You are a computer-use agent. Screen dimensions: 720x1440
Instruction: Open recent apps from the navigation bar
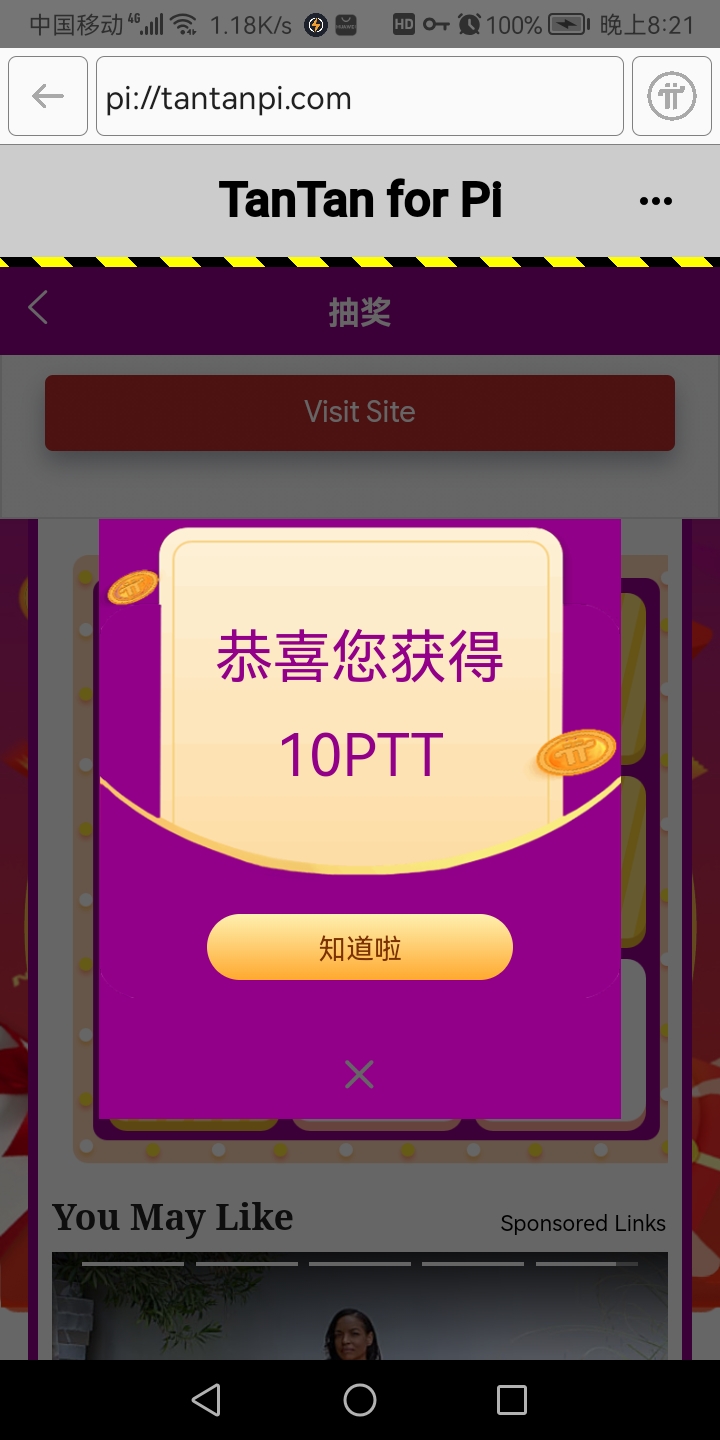click(511, 1400)
